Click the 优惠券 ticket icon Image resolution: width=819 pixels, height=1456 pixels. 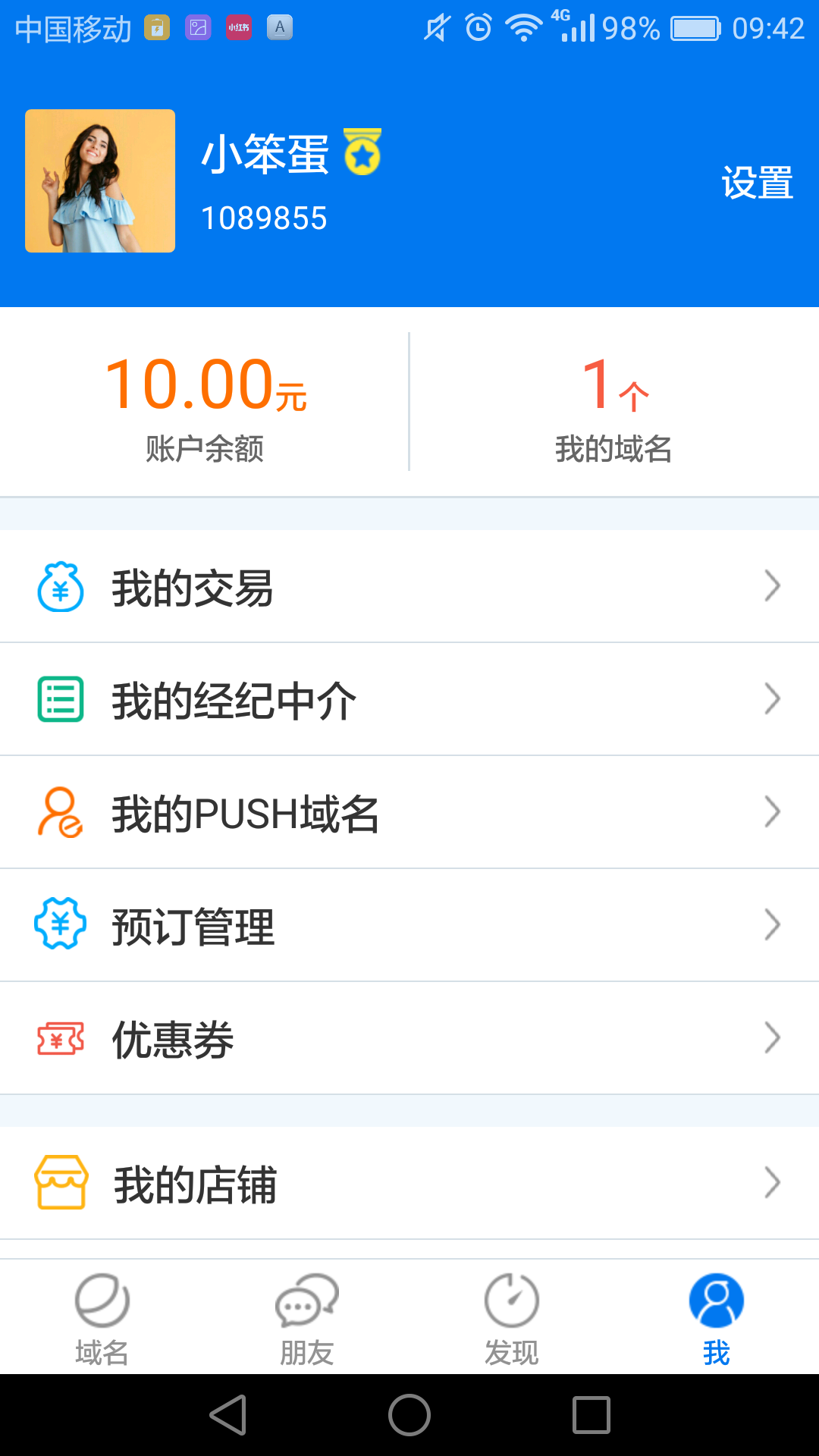[x=61, y=1037]
